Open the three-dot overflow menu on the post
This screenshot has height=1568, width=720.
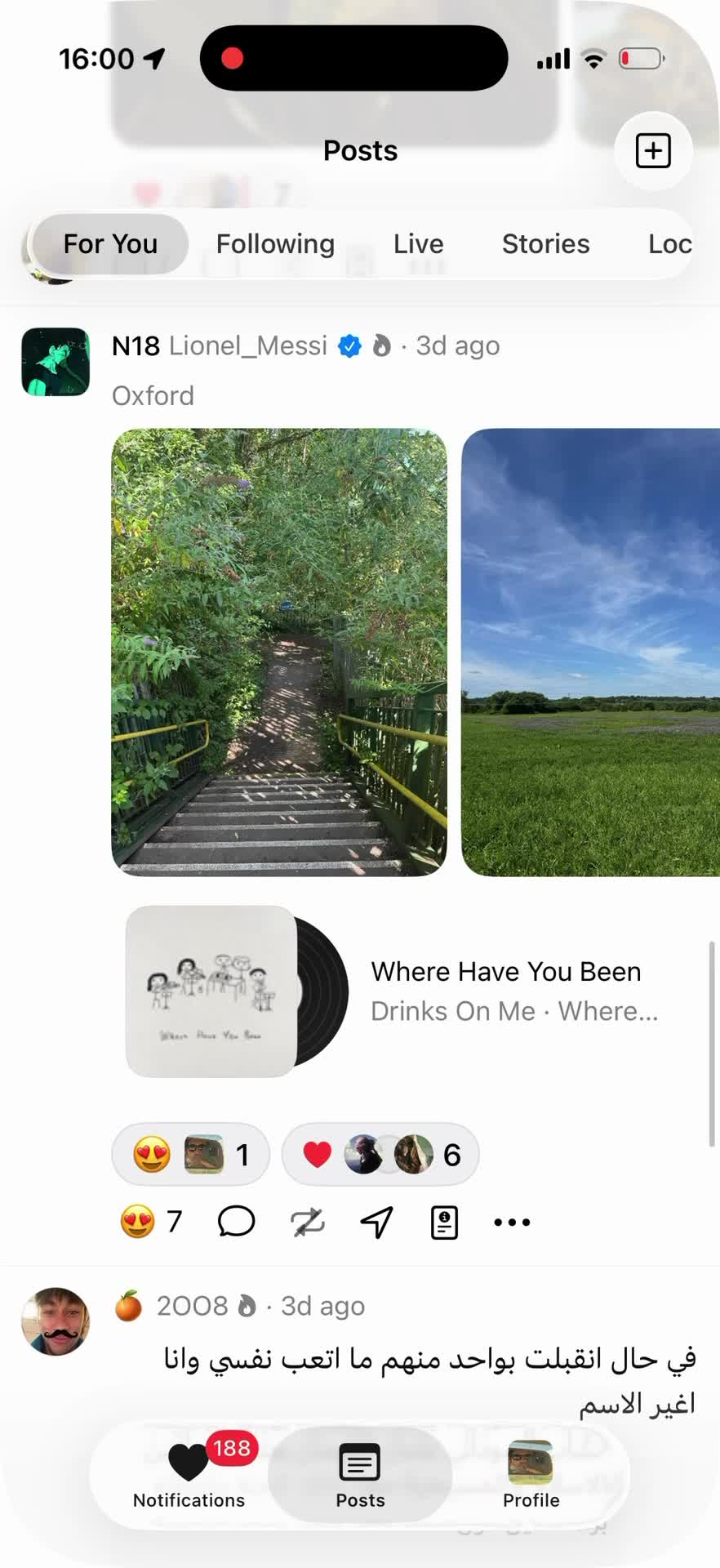tap(512, 1222)
